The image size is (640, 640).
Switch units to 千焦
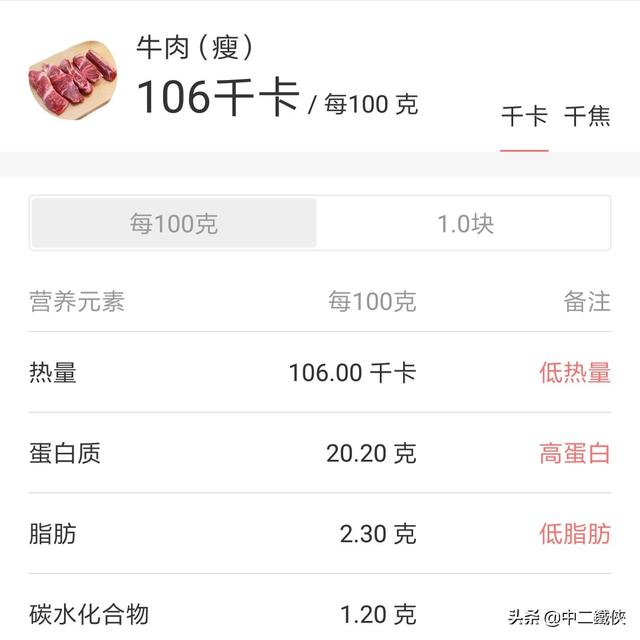(x=587, y=116)
